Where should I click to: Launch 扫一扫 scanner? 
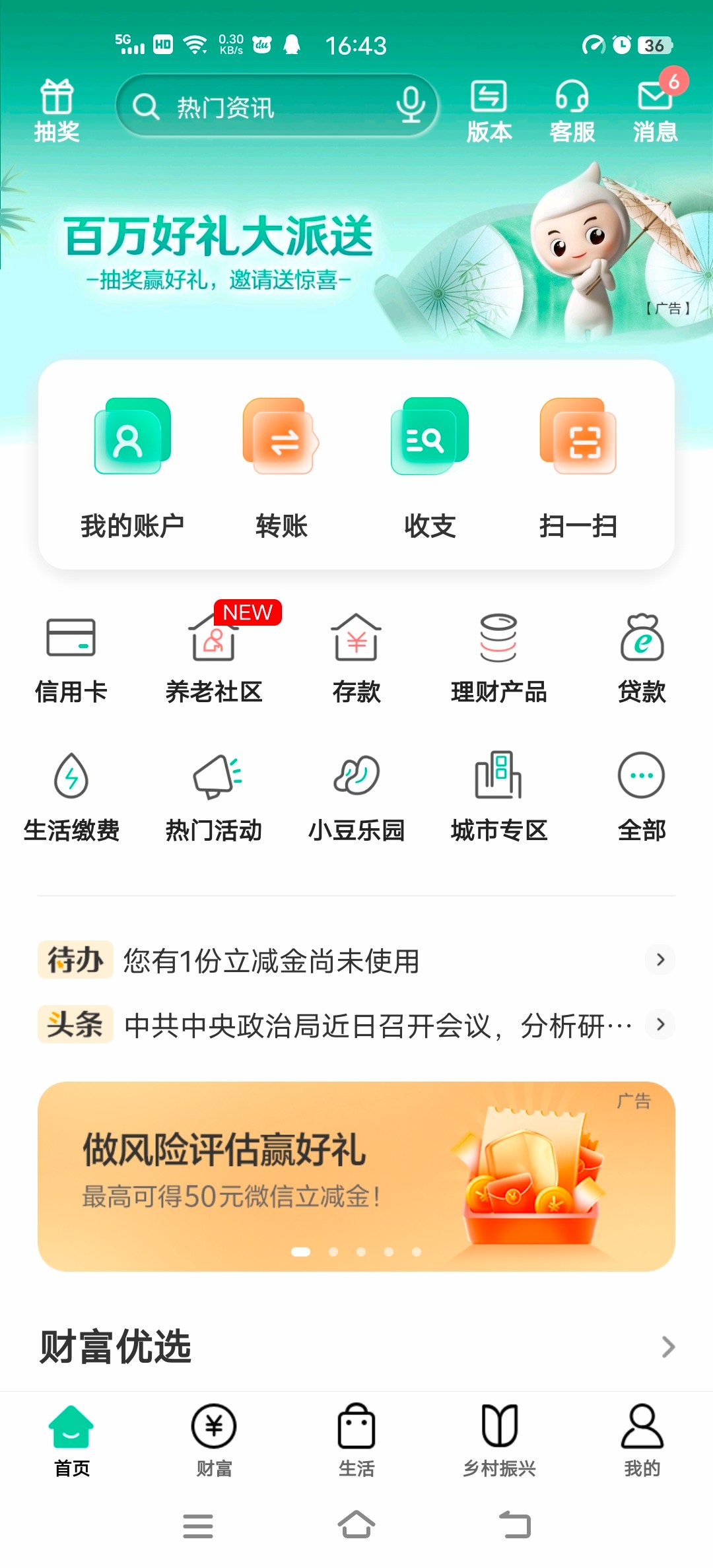click(578, 469)
